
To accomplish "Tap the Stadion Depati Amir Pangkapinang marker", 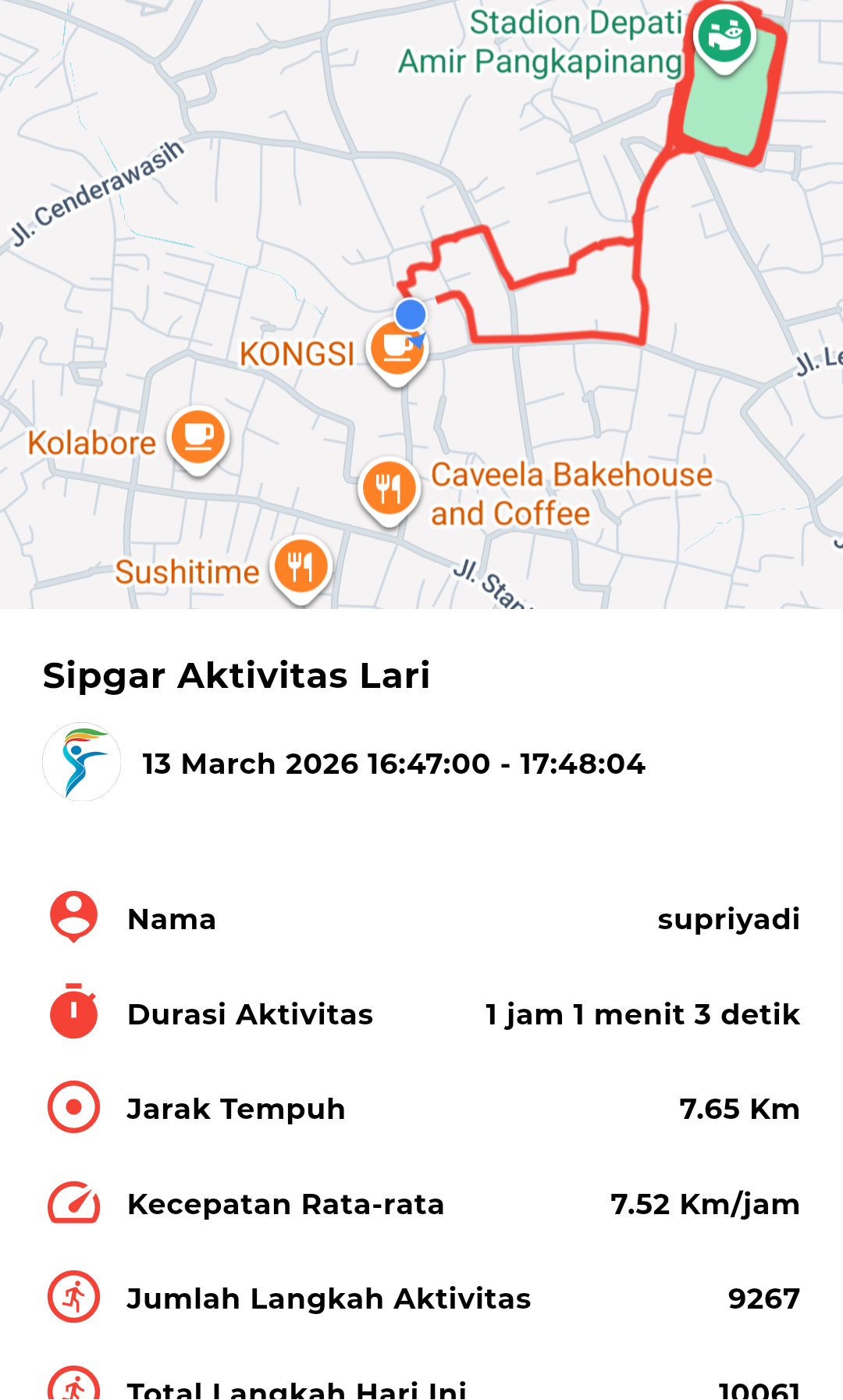I will 725,36.
